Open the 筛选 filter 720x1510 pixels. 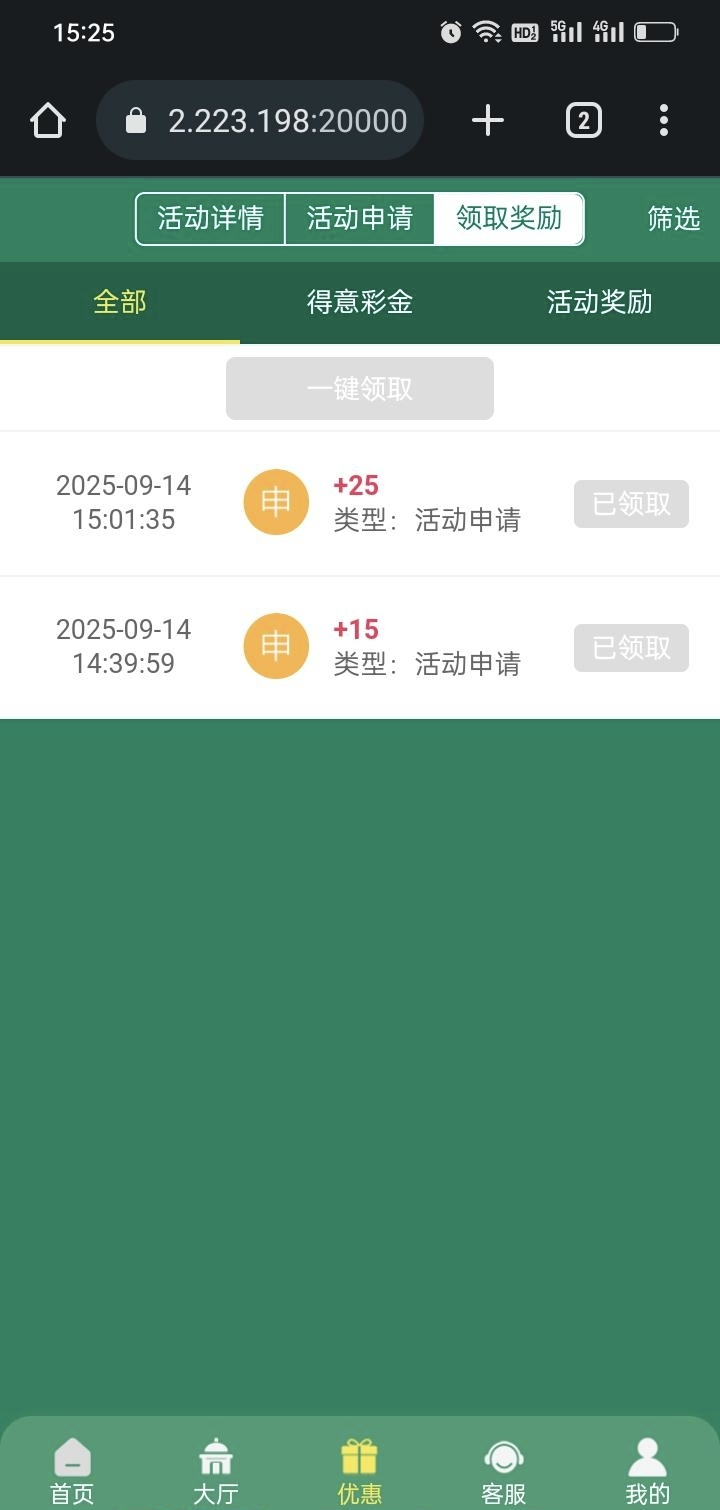tap(673, 219)
